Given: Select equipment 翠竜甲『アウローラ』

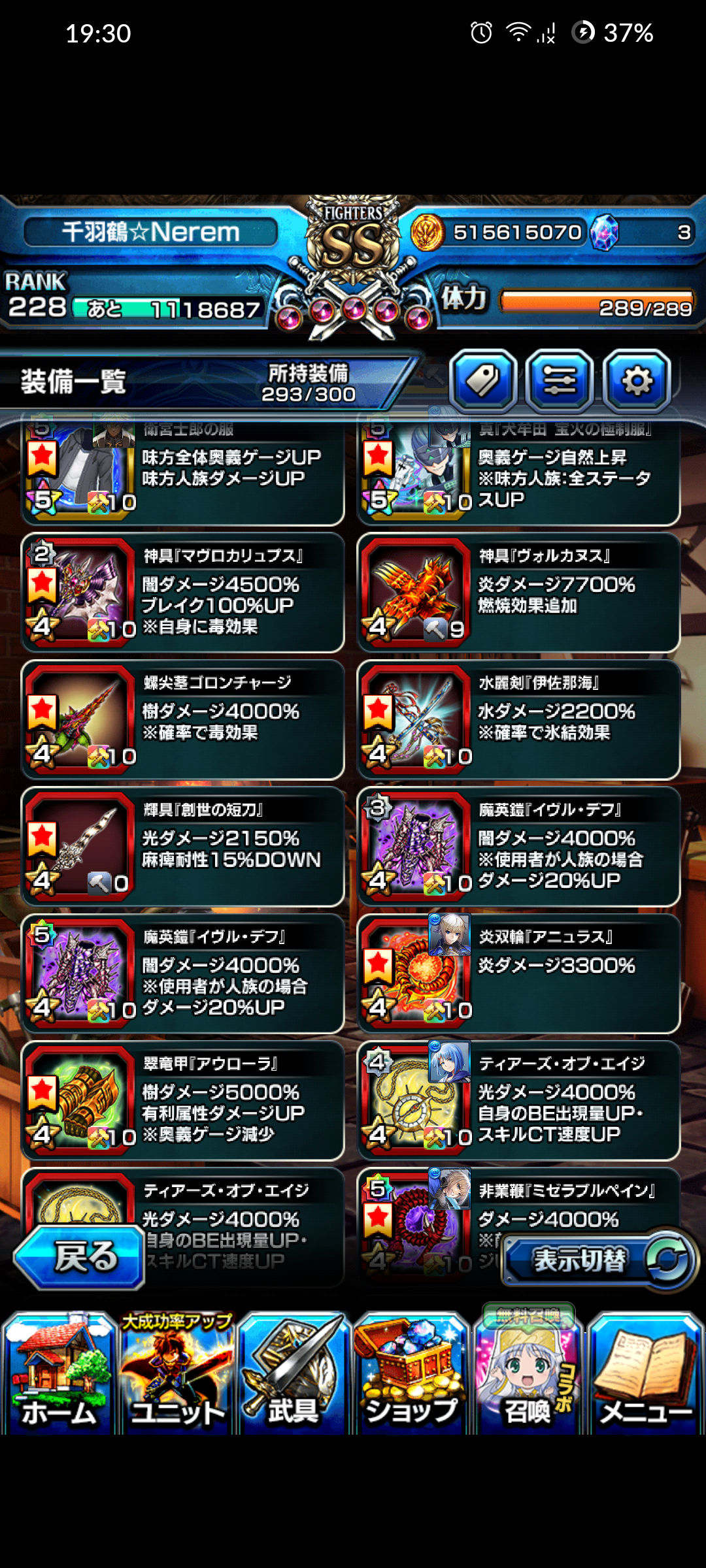Looking at the screenshot, I should click(x=183, y=1100).
